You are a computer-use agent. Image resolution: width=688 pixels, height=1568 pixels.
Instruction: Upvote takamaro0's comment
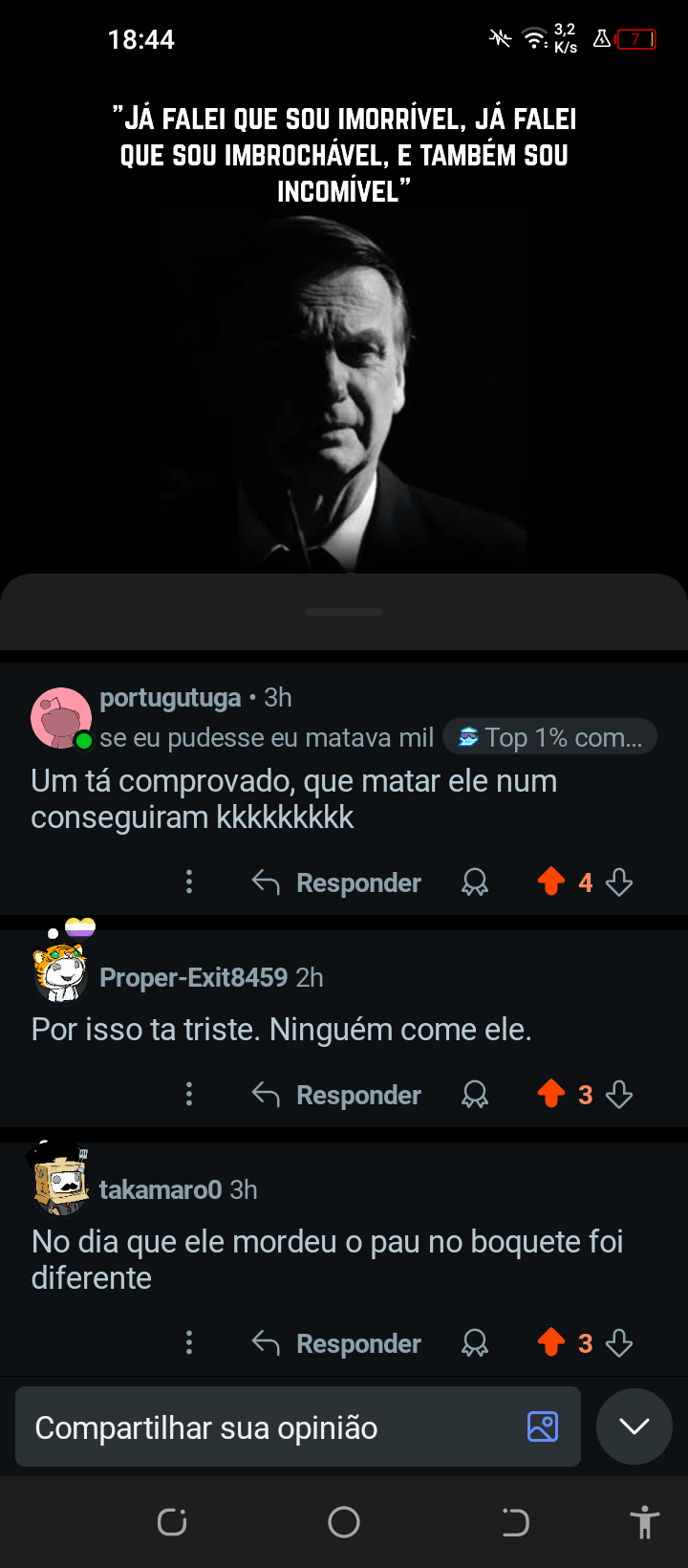(x=551, y=1342)
